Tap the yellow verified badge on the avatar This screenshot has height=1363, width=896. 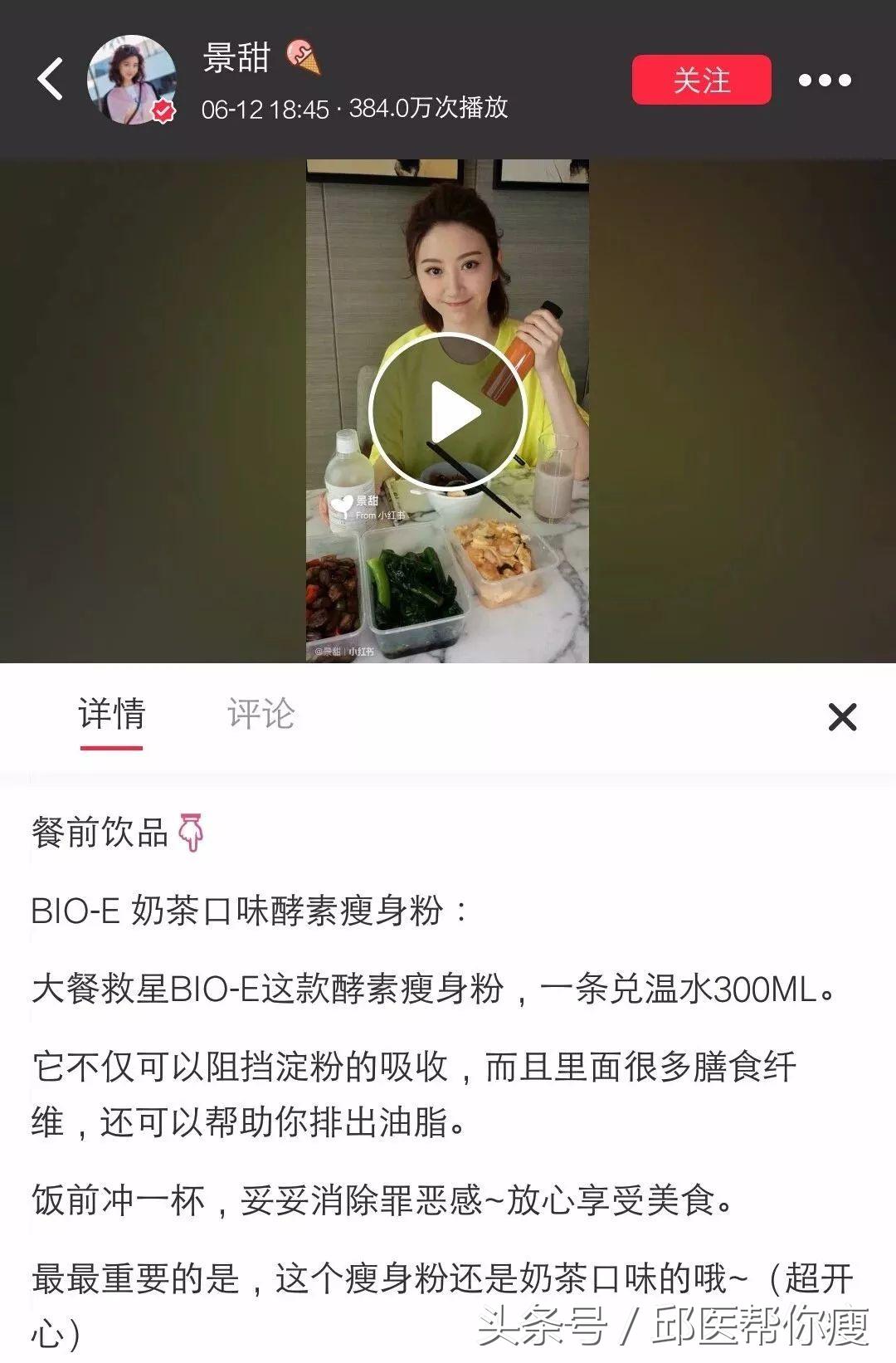coord(163,109)
